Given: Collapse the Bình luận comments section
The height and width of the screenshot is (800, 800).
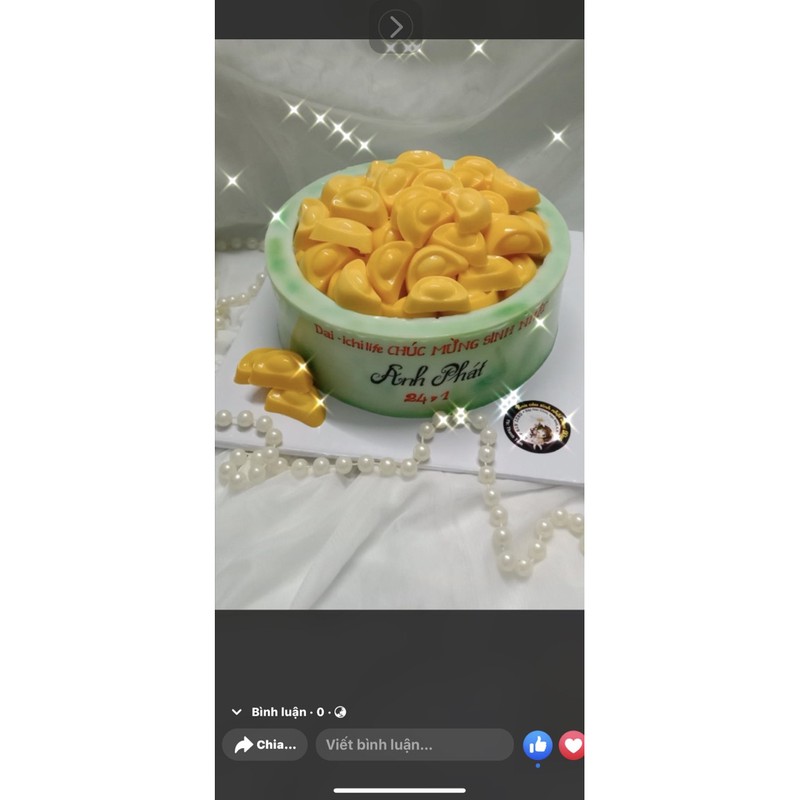Looking at the screenshot, I should (x=237, y=712).
